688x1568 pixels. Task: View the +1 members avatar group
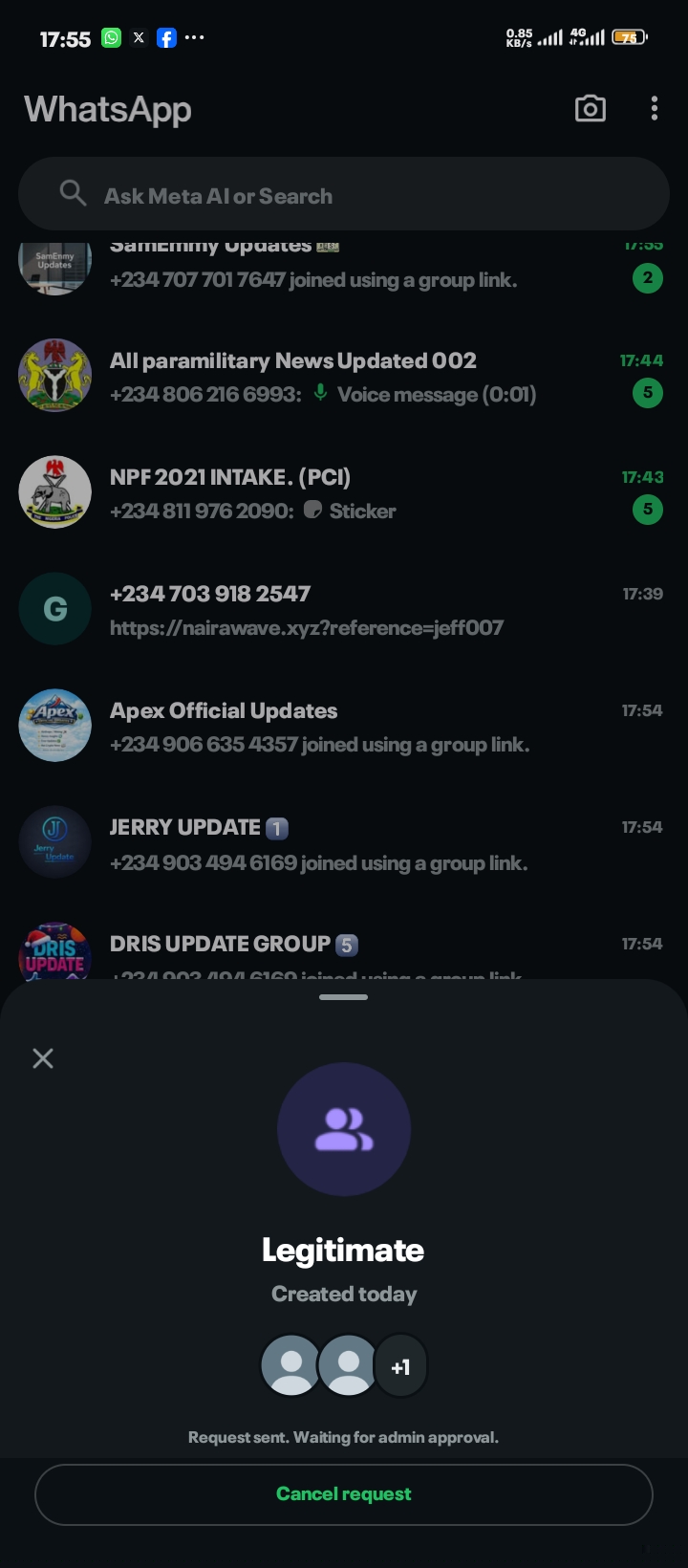[400, 1366]
